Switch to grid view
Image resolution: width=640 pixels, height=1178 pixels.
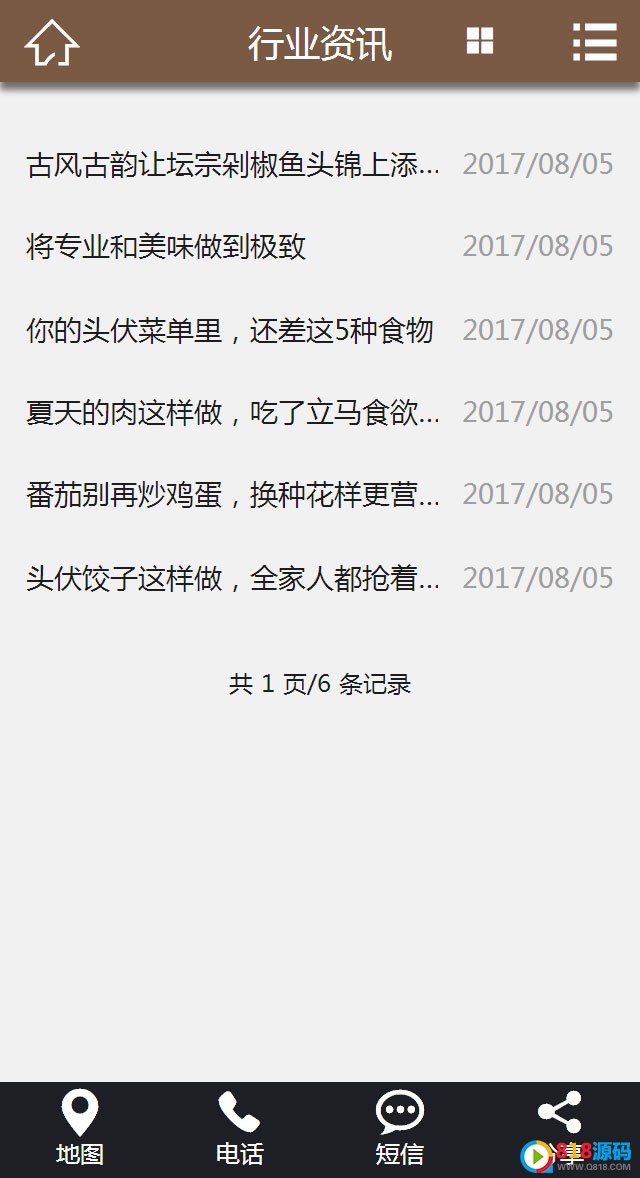pyautogui.click(x=480, y=41)
